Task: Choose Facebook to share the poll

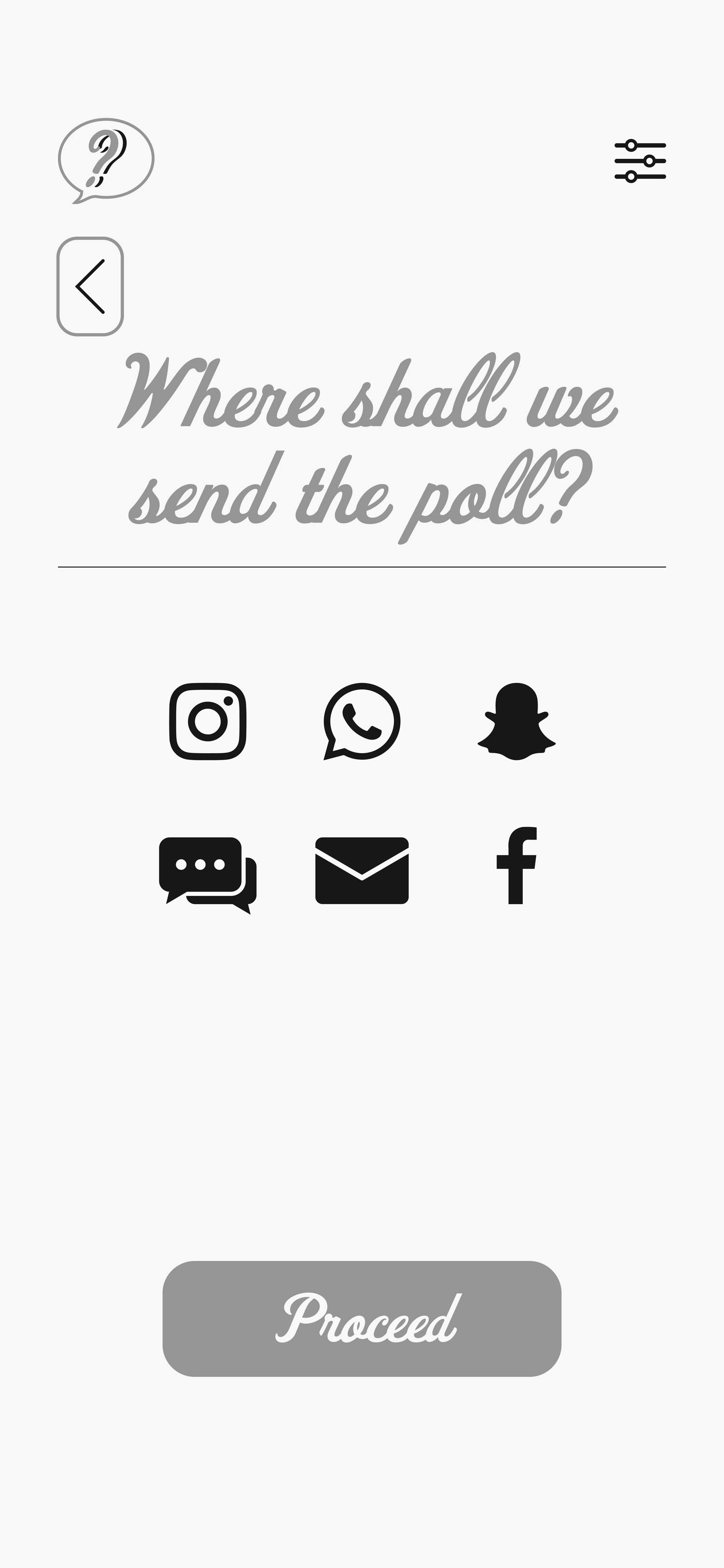Action: click(516, 866)
